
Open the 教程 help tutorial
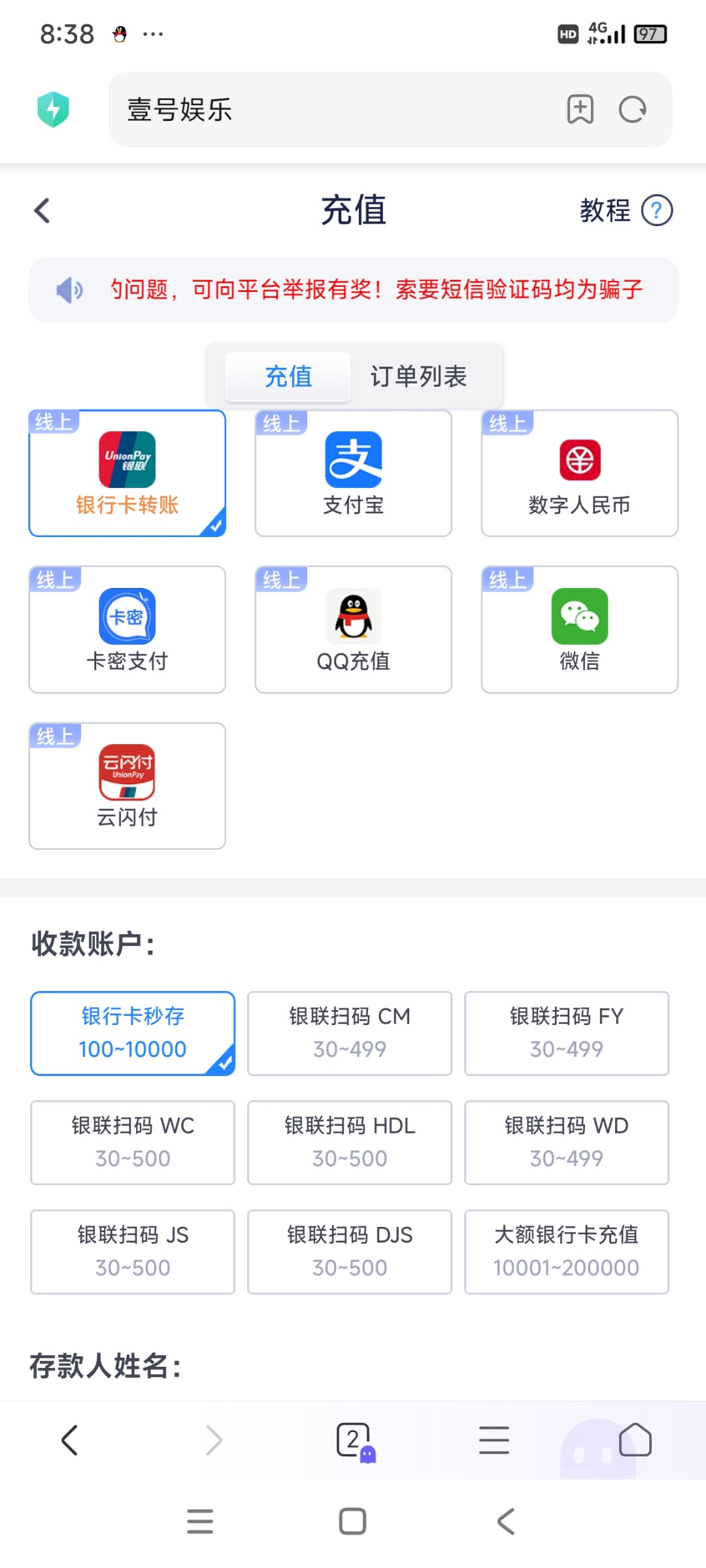coord(626,210)
